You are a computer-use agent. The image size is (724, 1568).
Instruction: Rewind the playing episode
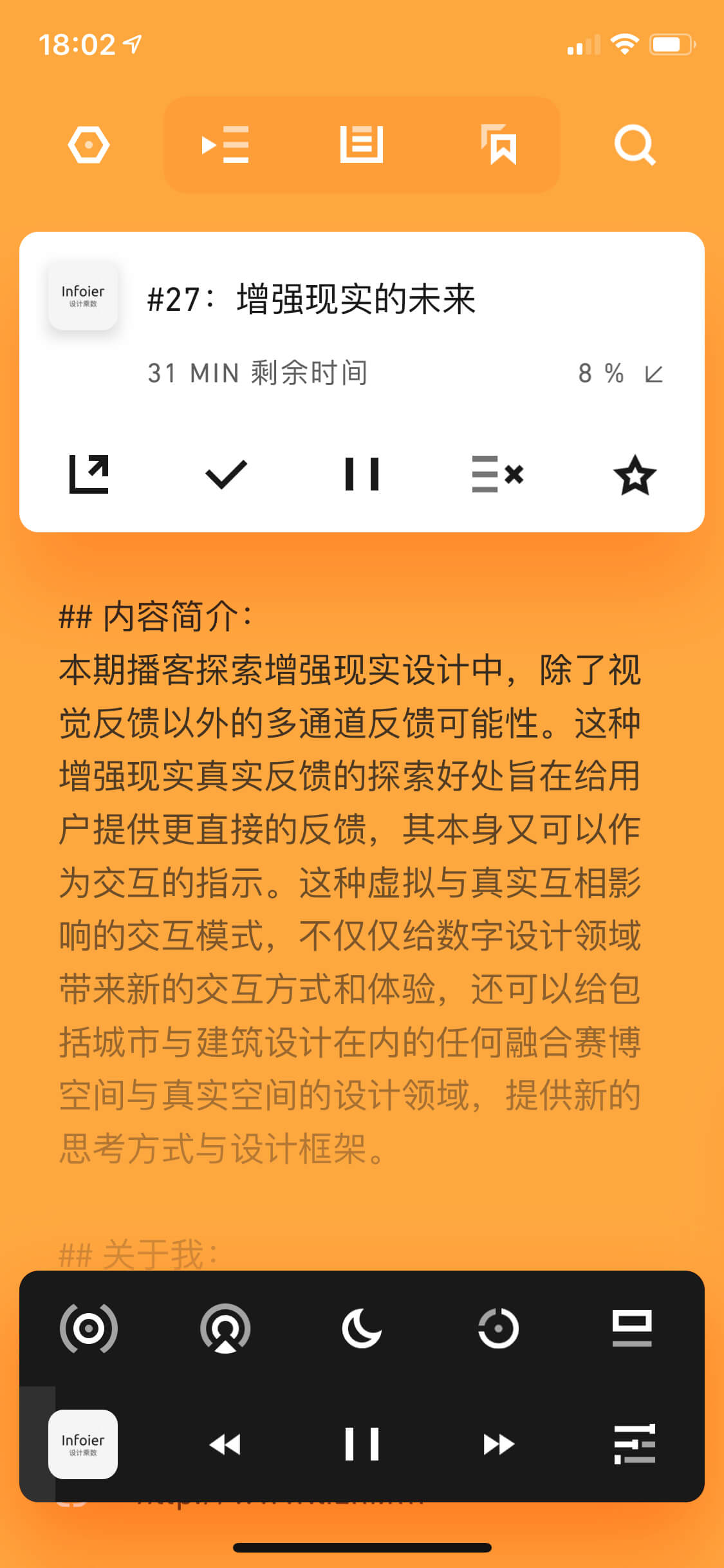[225, 1444]
